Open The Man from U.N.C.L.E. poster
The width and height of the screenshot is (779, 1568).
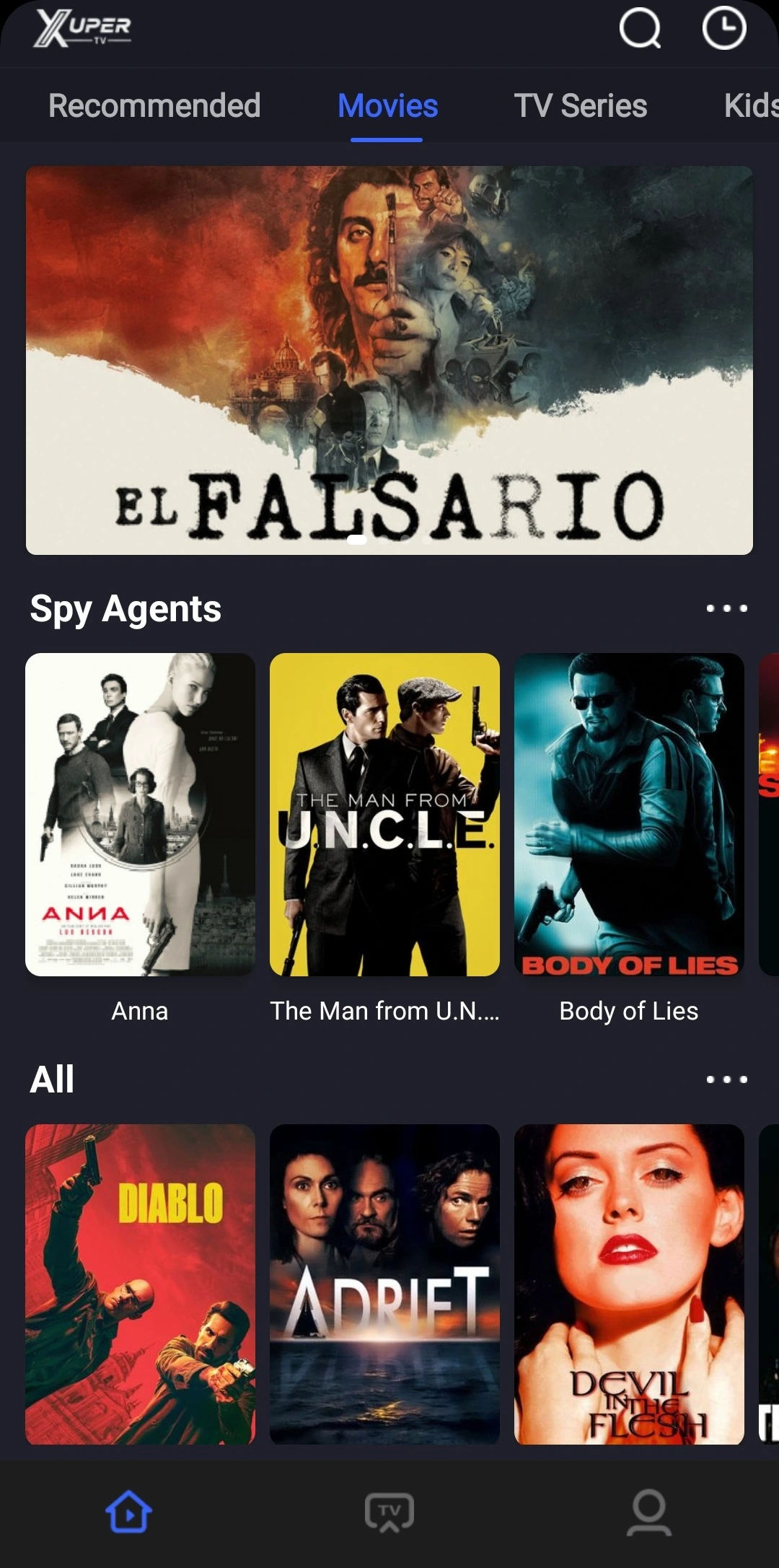point(385,815)
